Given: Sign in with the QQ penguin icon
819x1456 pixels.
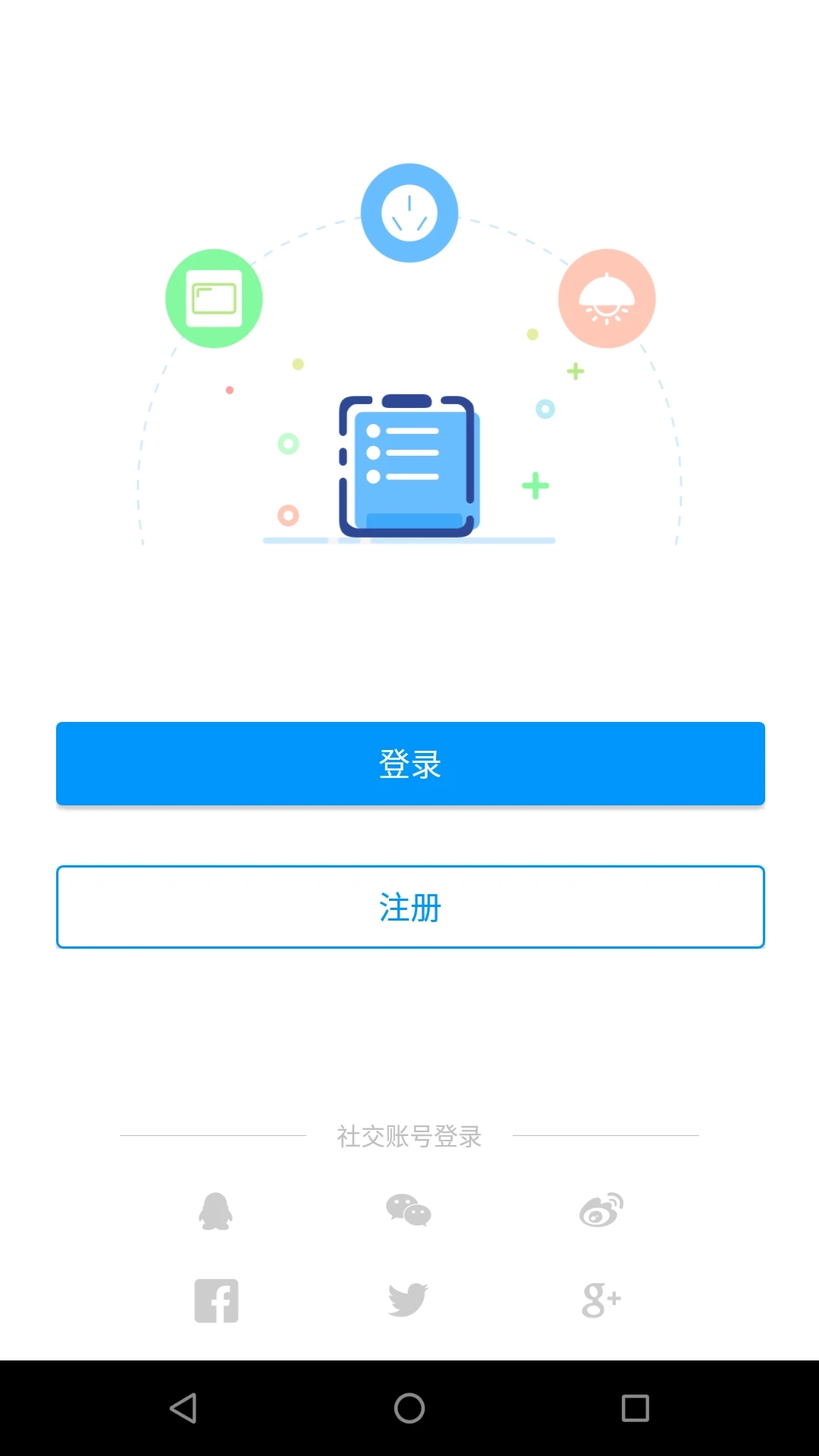Looking at the screenshot, I should point(216,1211).
